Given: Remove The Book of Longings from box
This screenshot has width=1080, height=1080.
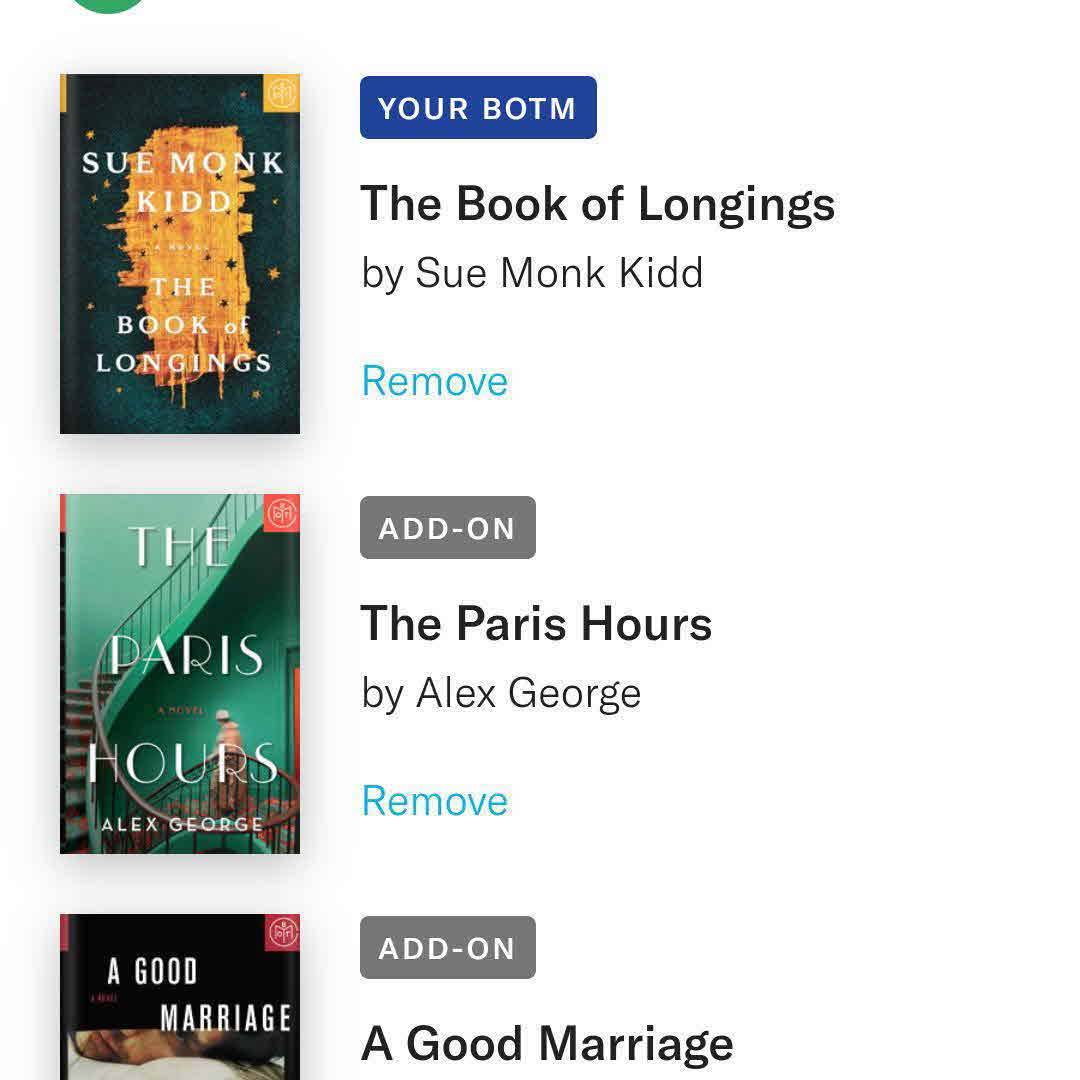Looking at the screenshot, I should (x=434, y=381).
